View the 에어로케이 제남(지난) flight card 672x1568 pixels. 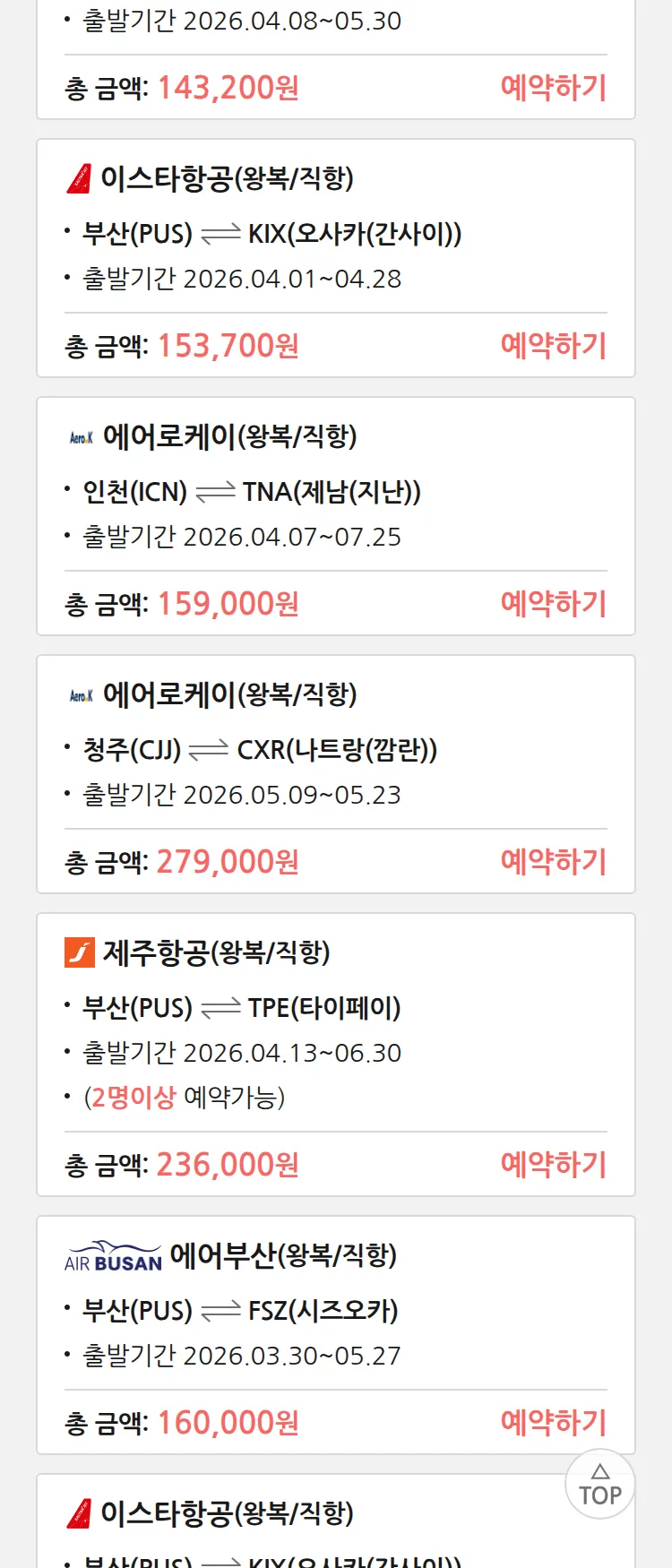tap(335, 491)
